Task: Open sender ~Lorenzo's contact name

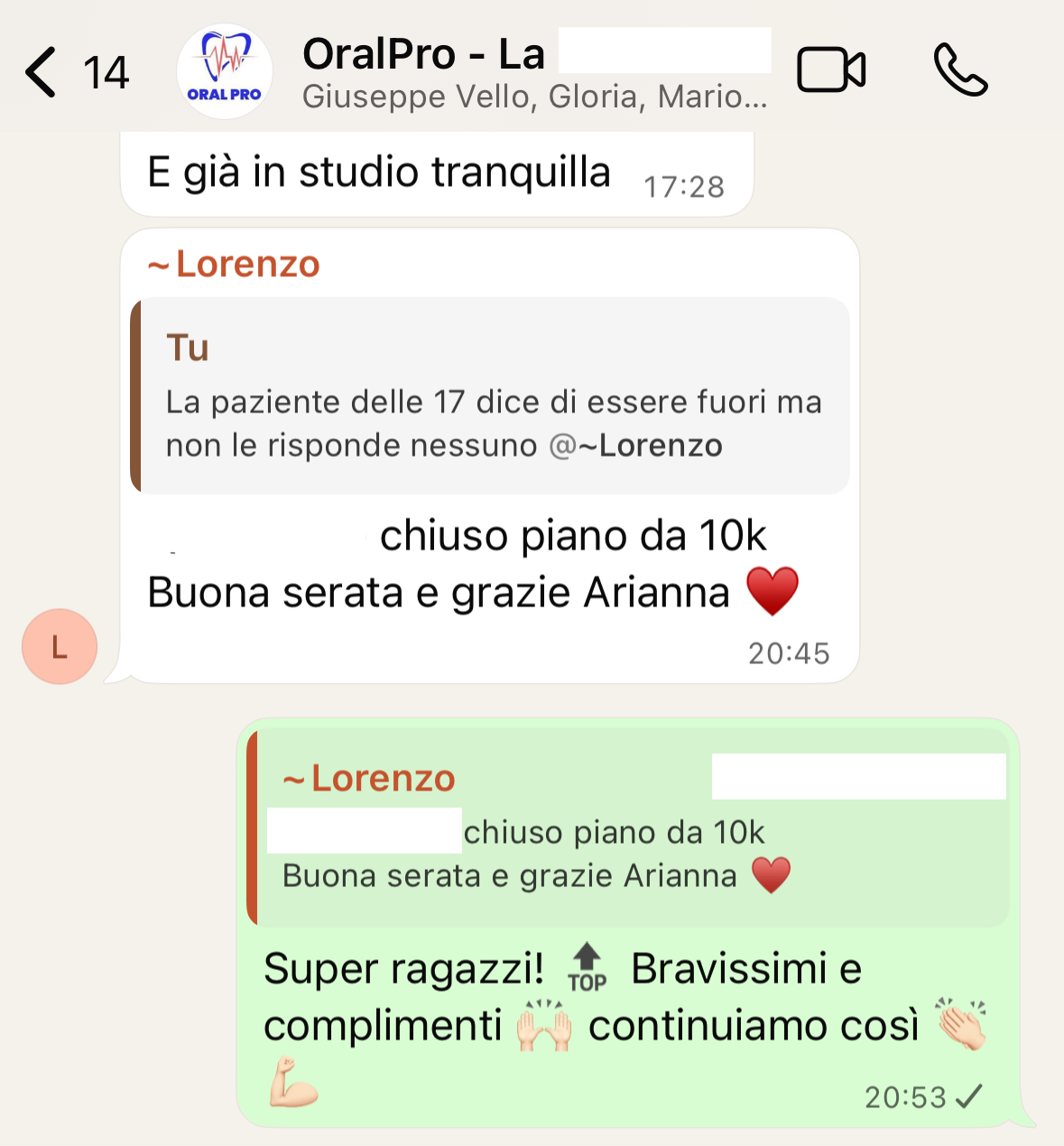Action: pyautogui.click(x=235, y=264)
